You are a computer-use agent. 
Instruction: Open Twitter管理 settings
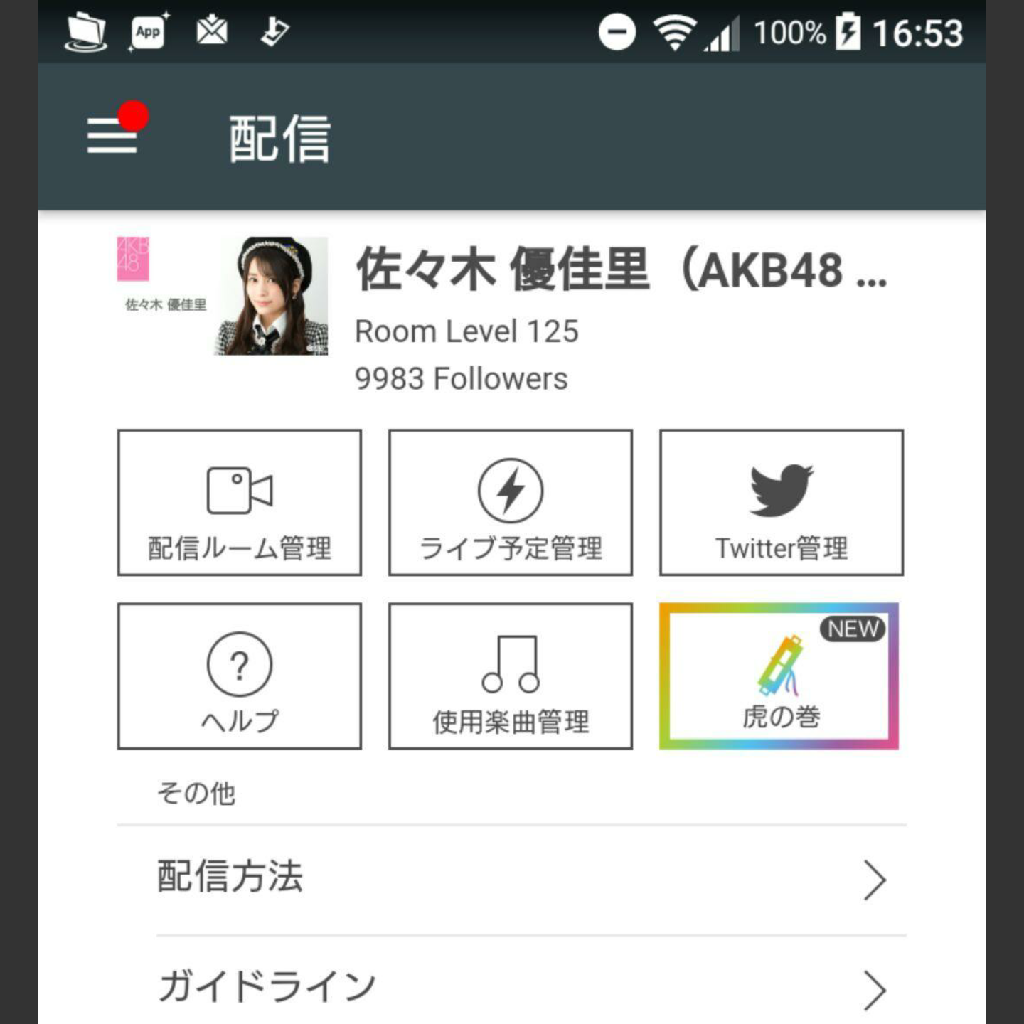point(781,503)
